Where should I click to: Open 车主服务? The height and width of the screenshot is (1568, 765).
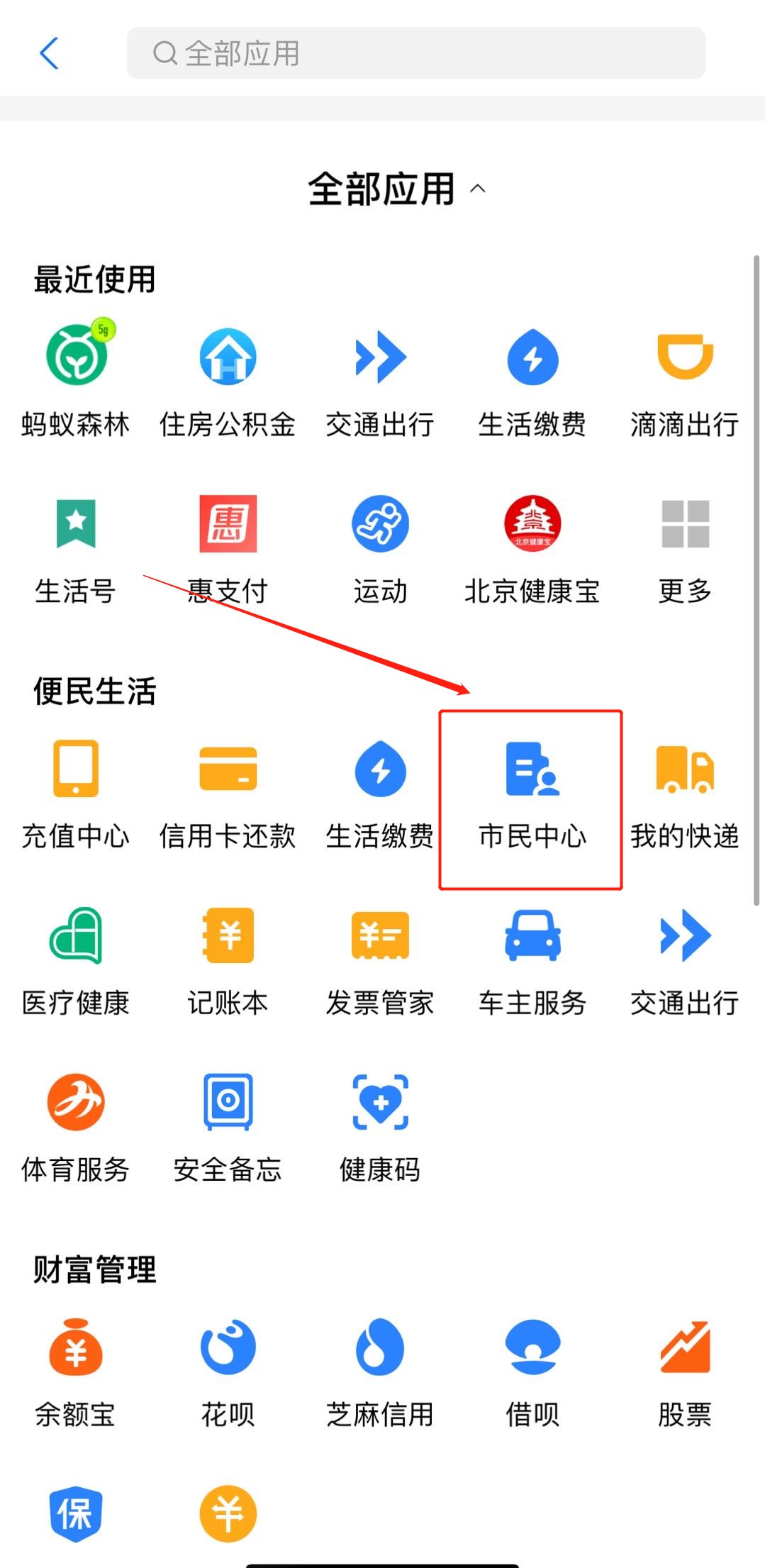(532, 960)
